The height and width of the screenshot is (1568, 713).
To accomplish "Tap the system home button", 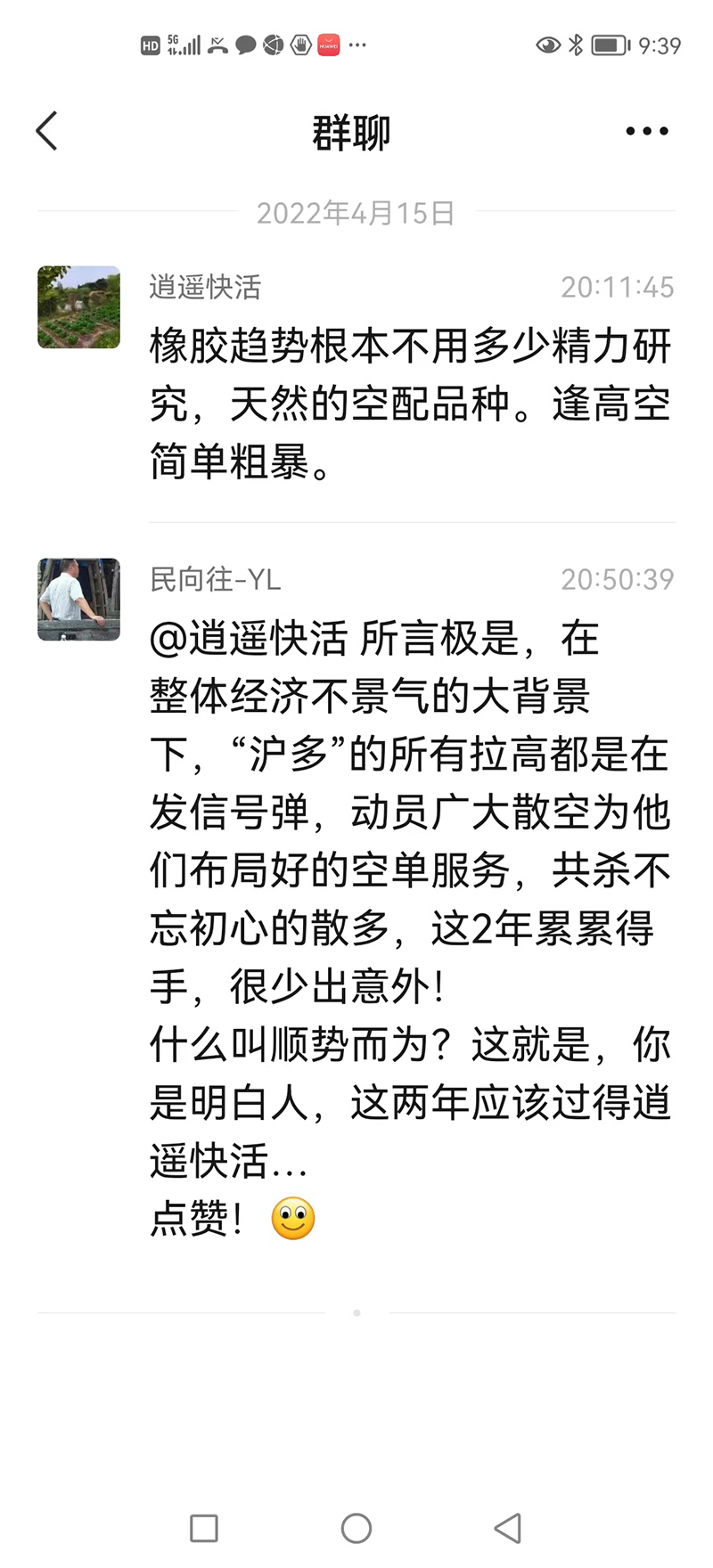I will point(356,1529).
